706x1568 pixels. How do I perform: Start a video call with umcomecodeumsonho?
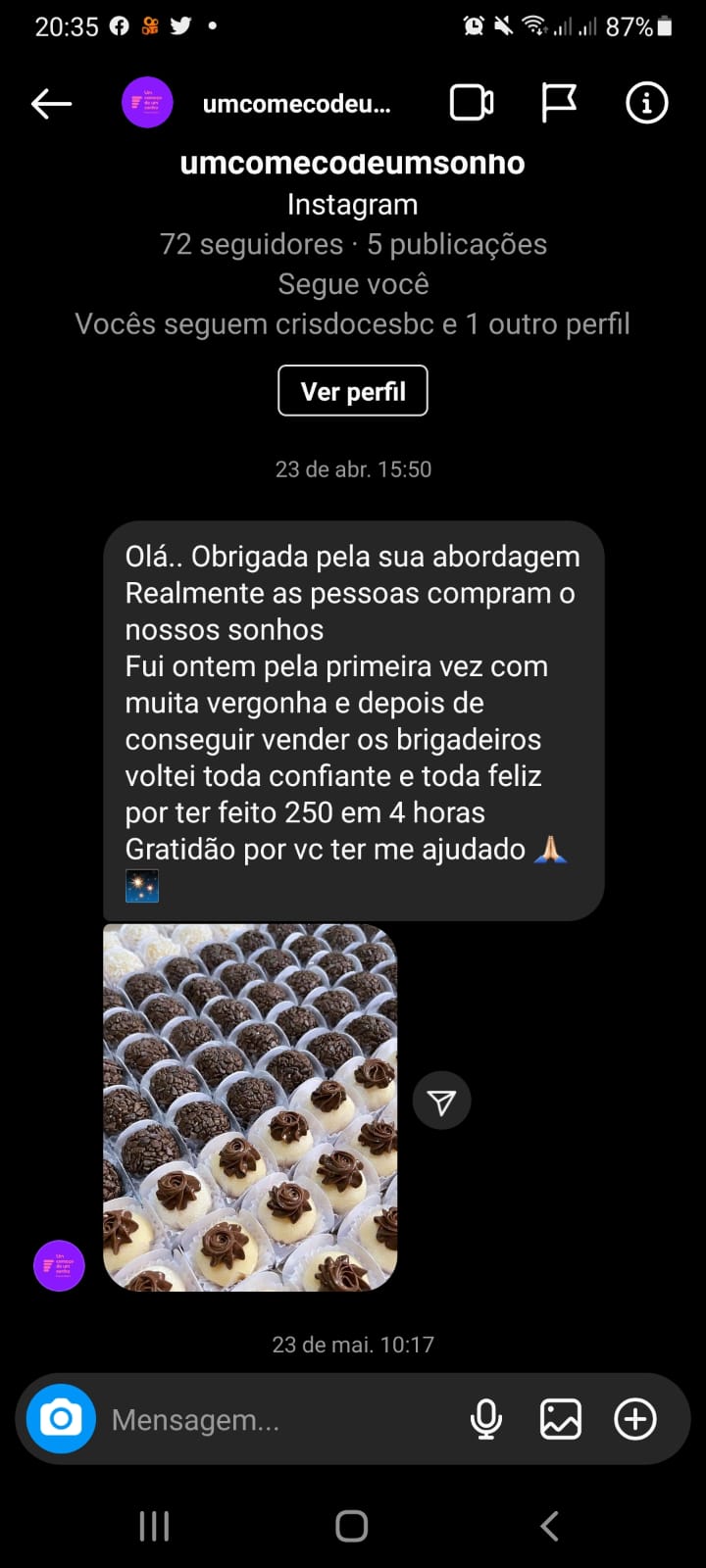(x=472, y=103)
